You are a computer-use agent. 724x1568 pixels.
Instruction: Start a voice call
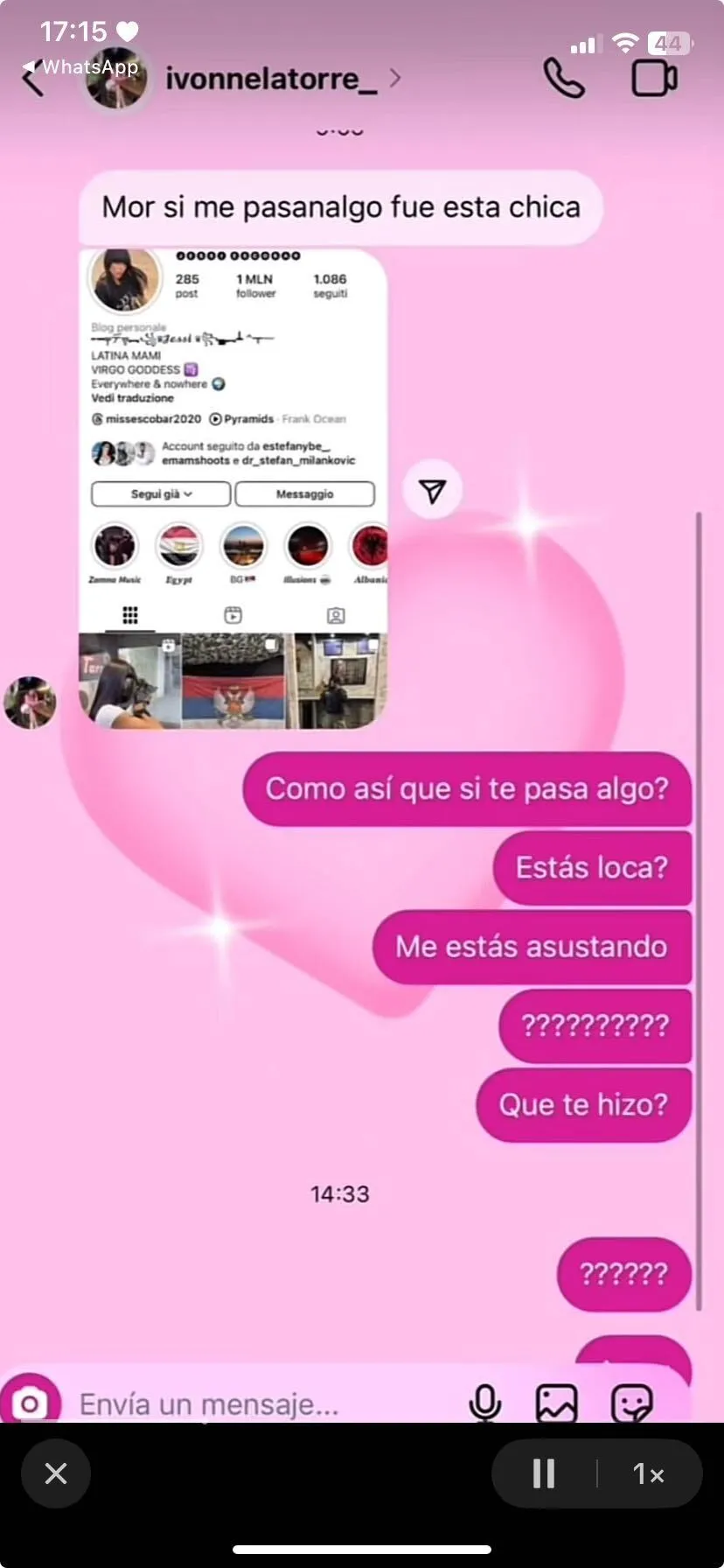click(x=564, y=79)
